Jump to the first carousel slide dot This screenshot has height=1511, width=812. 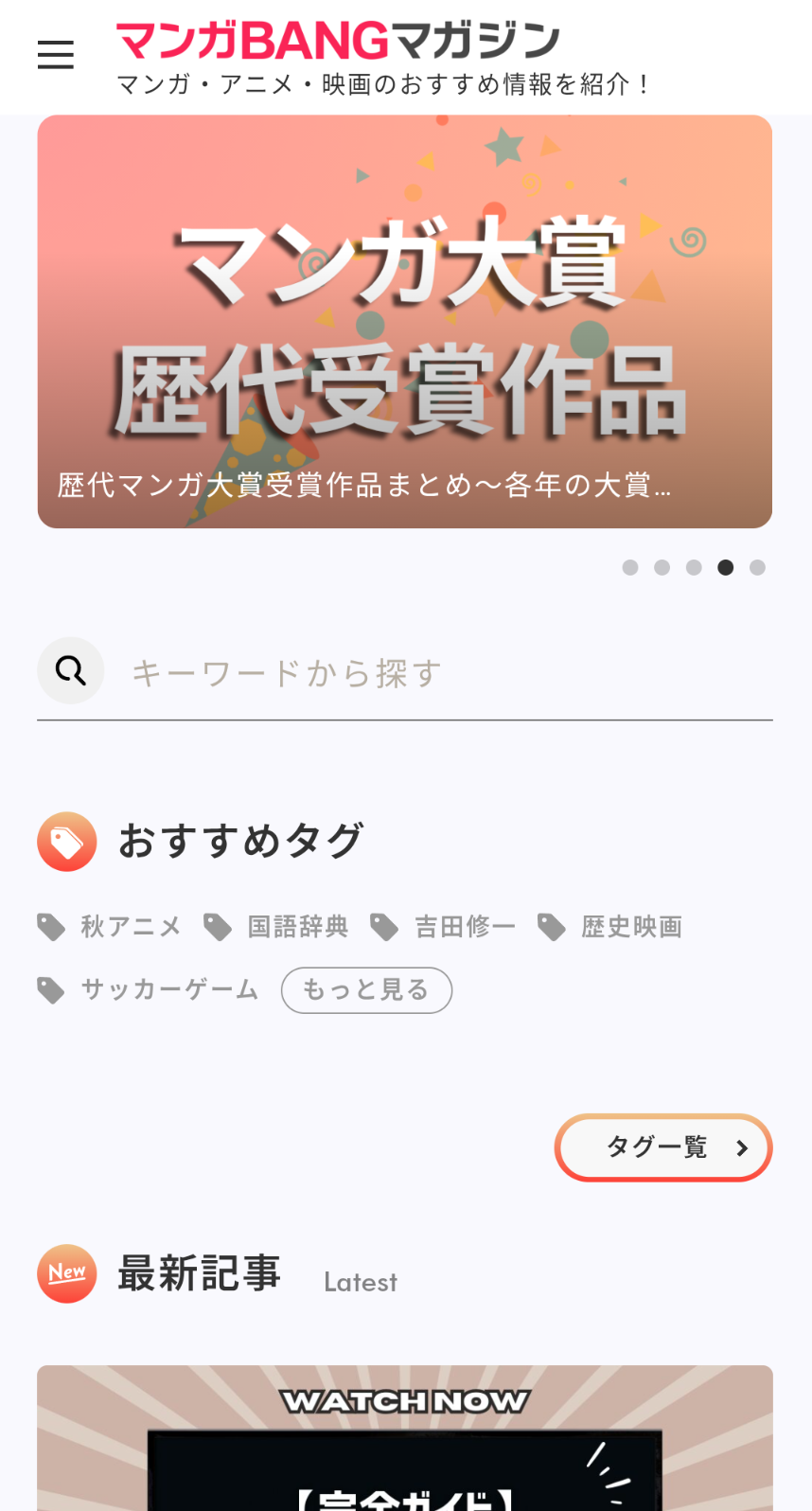[x=630, y=567]
